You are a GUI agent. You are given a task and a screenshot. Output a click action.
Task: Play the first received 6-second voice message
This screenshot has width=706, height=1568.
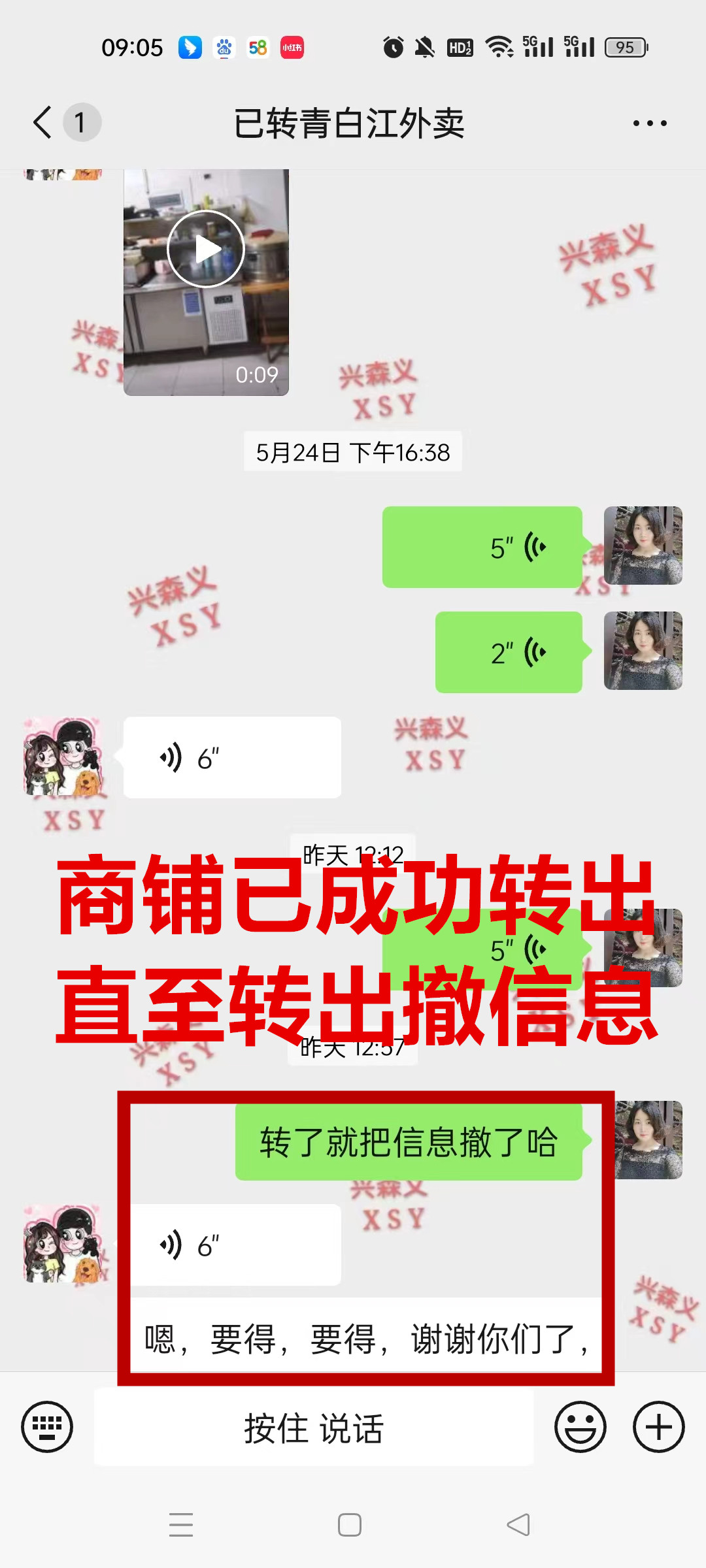(232, 758)
